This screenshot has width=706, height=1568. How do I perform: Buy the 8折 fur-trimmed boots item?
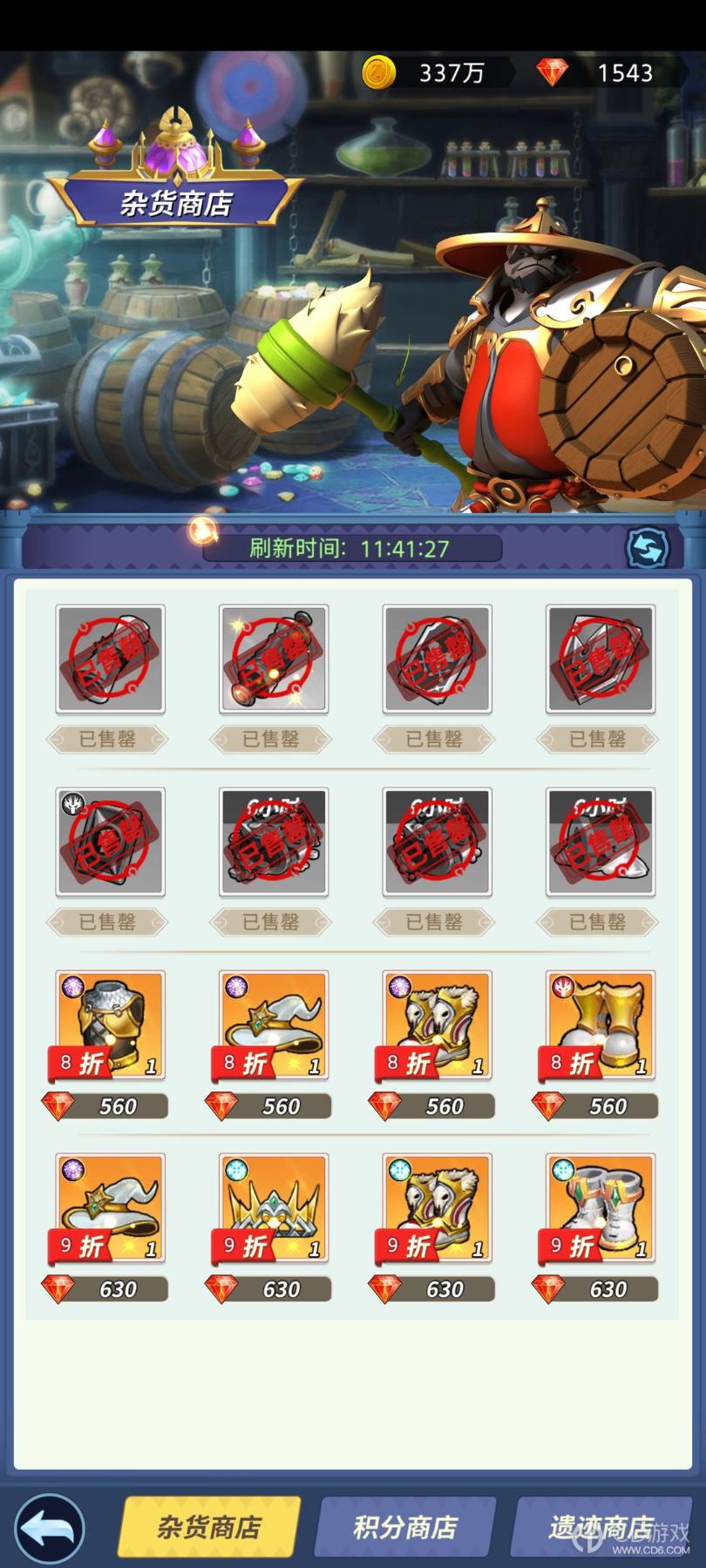point(437,1025)
